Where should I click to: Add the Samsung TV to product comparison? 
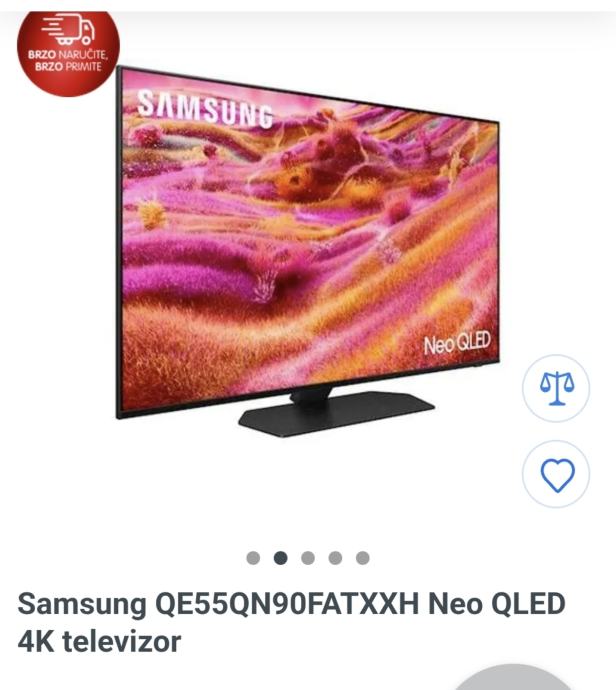click(556, 388)
